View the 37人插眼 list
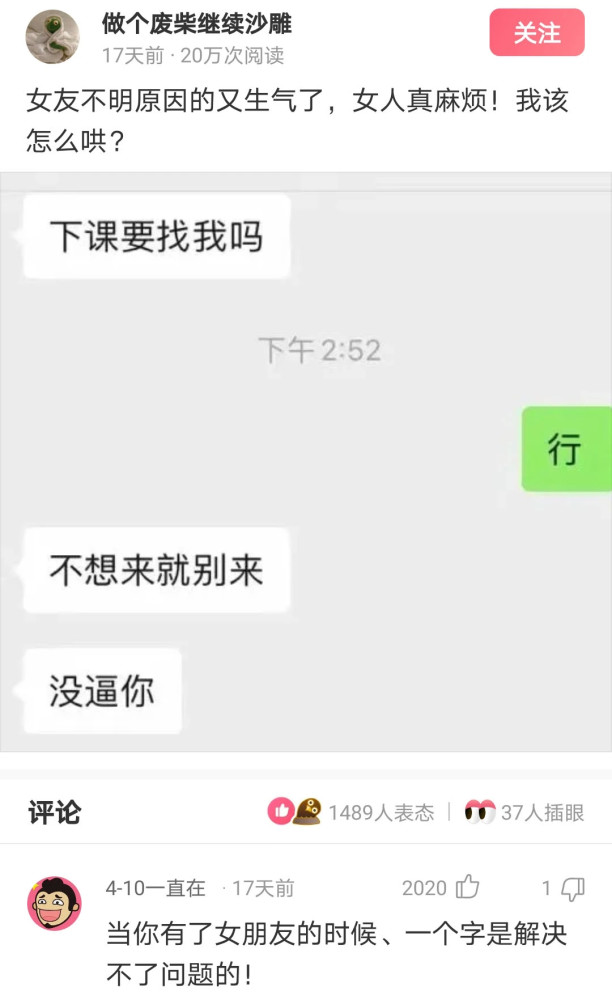Screen dimensions: 612x1000 tap(541, 812)
